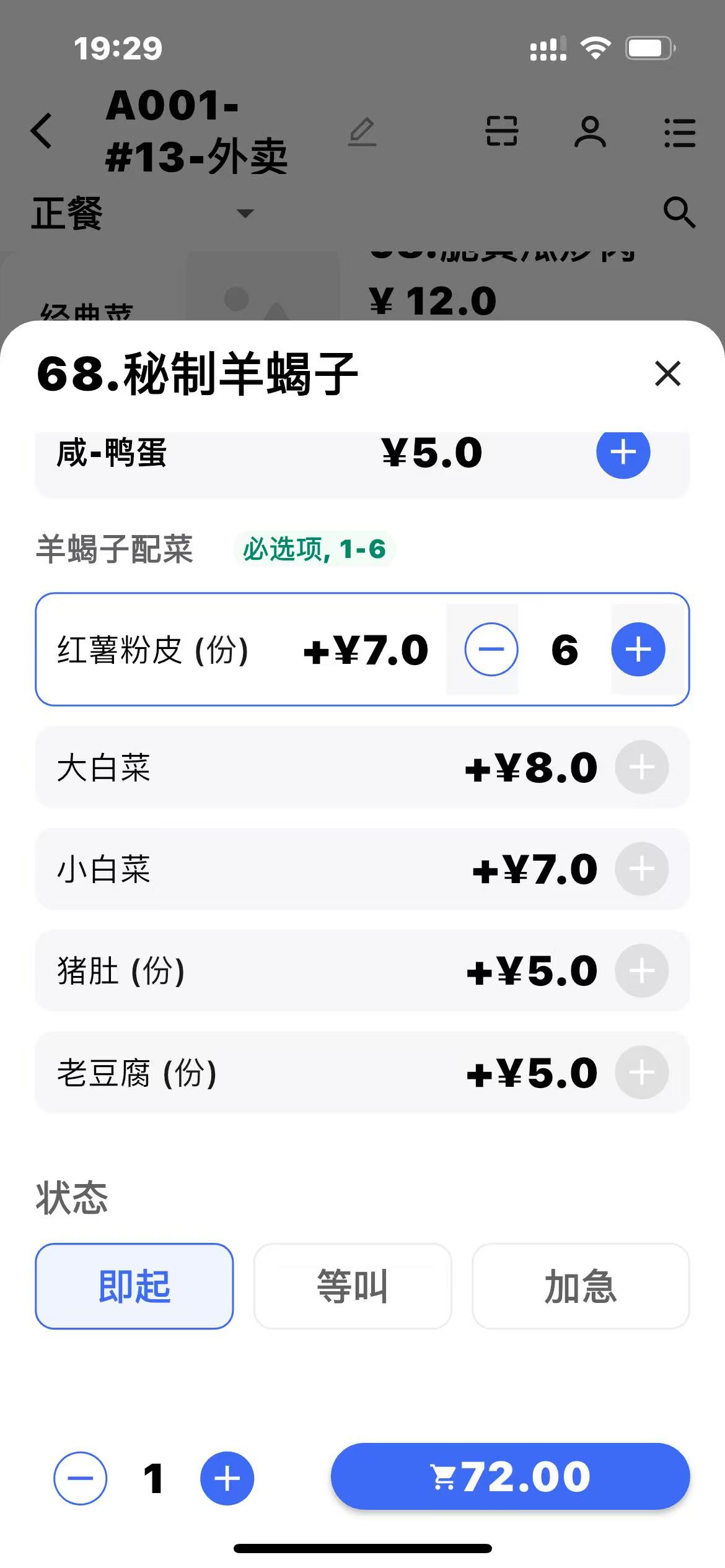Select the 即起 status
This screenshot has width=725, height=1568.
point(134,1286)
